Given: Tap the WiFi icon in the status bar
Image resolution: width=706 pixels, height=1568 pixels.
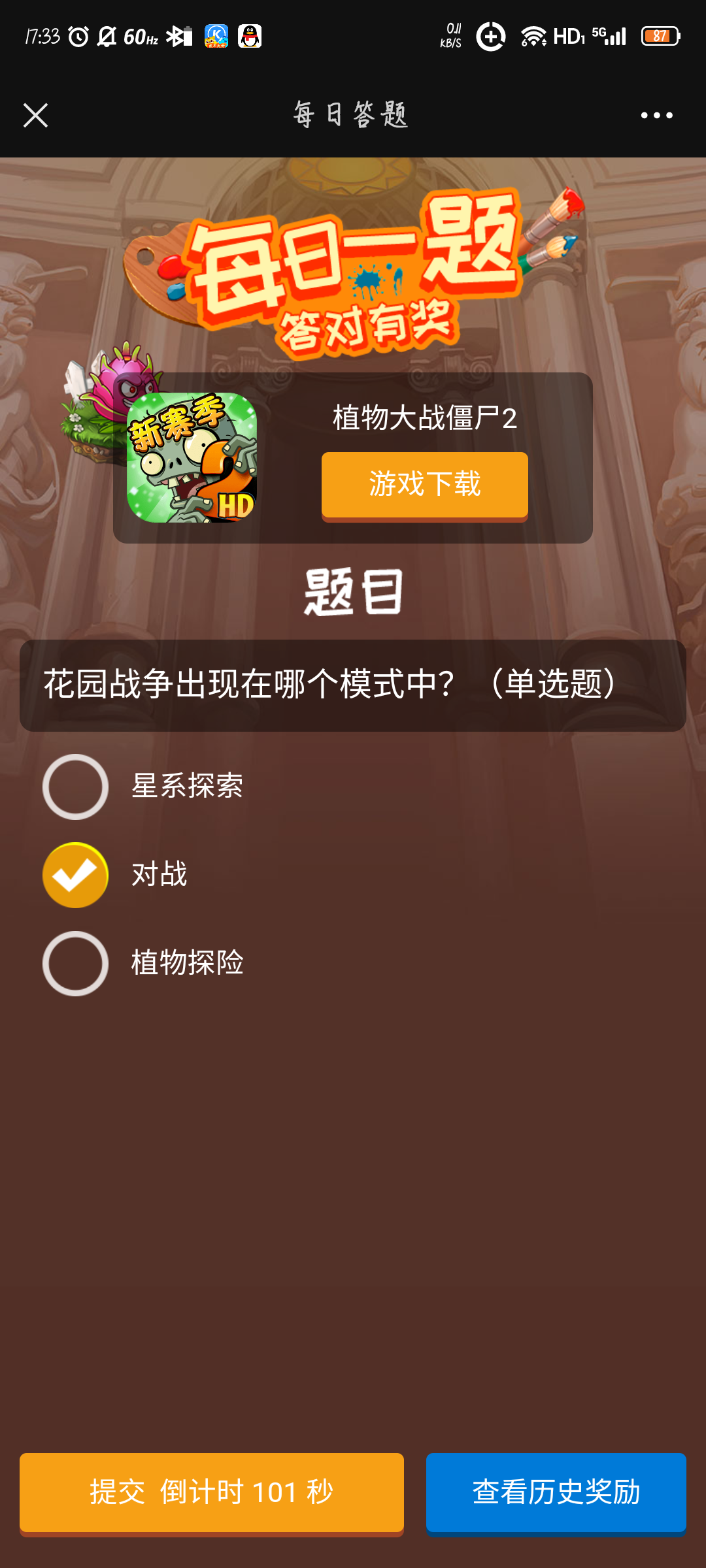Looking at the screenshot, I should coord(534,36).
